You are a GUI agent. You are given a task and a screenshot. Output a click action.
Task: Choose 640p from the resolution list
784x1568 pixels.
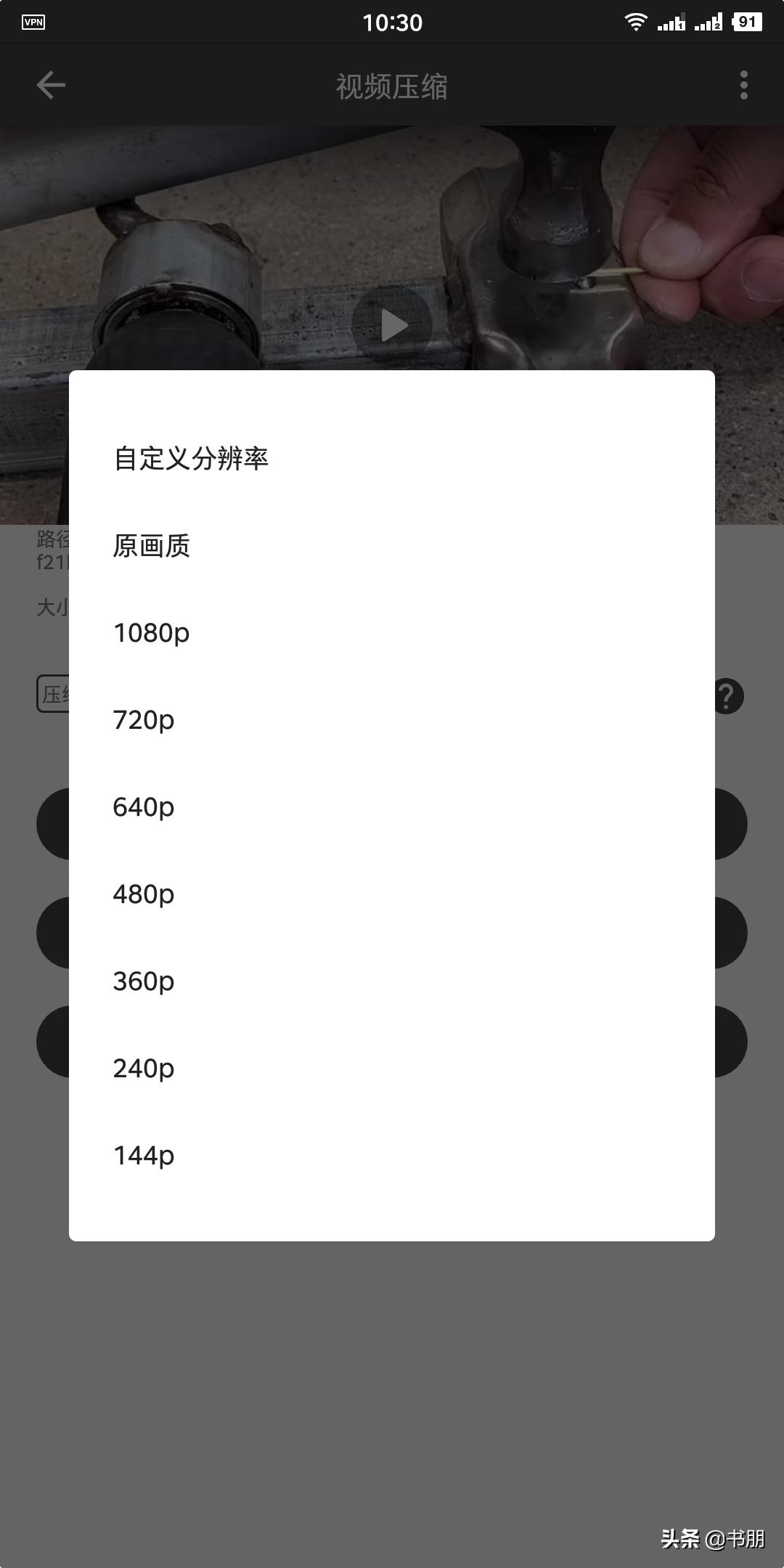144,807
